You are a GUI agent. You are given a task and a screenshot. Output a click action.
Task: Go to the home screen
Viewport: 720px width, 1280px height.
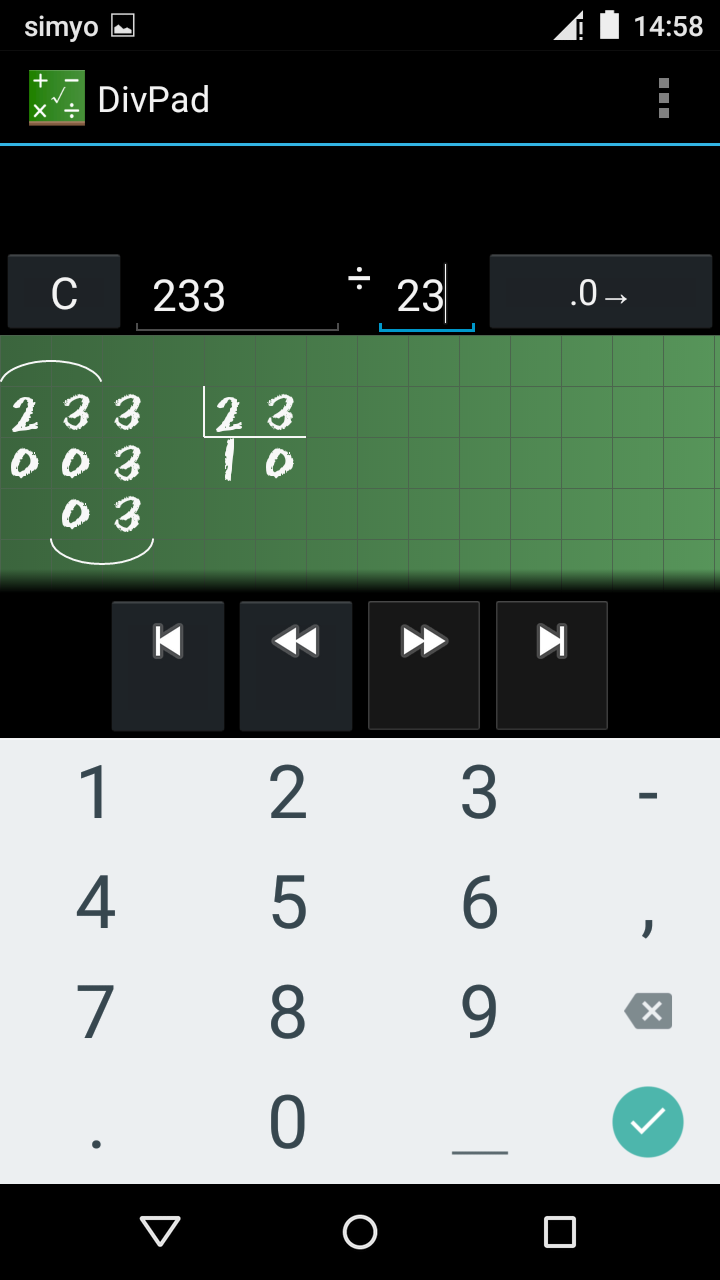360,1232
